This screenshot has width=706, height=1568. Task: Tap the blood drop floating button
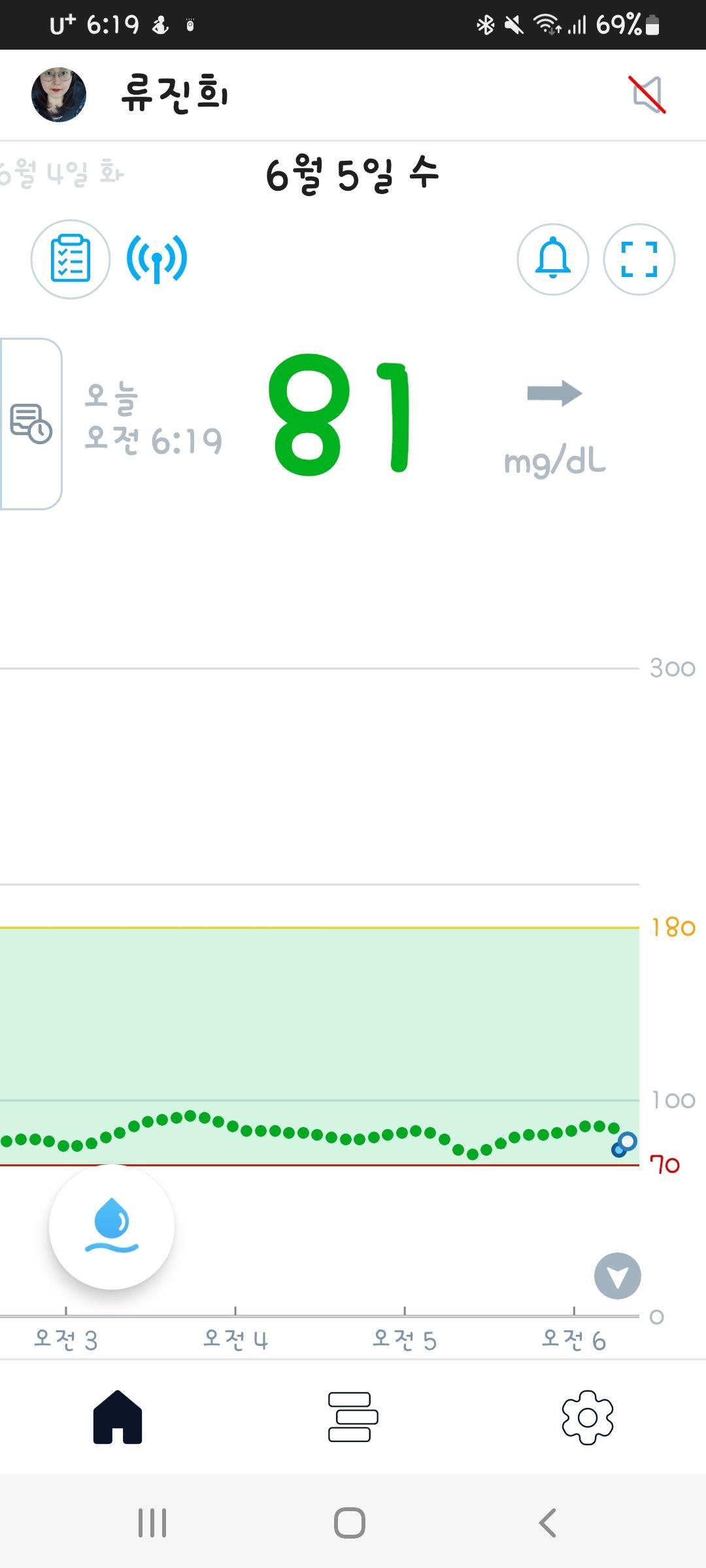coord(112,1227)
